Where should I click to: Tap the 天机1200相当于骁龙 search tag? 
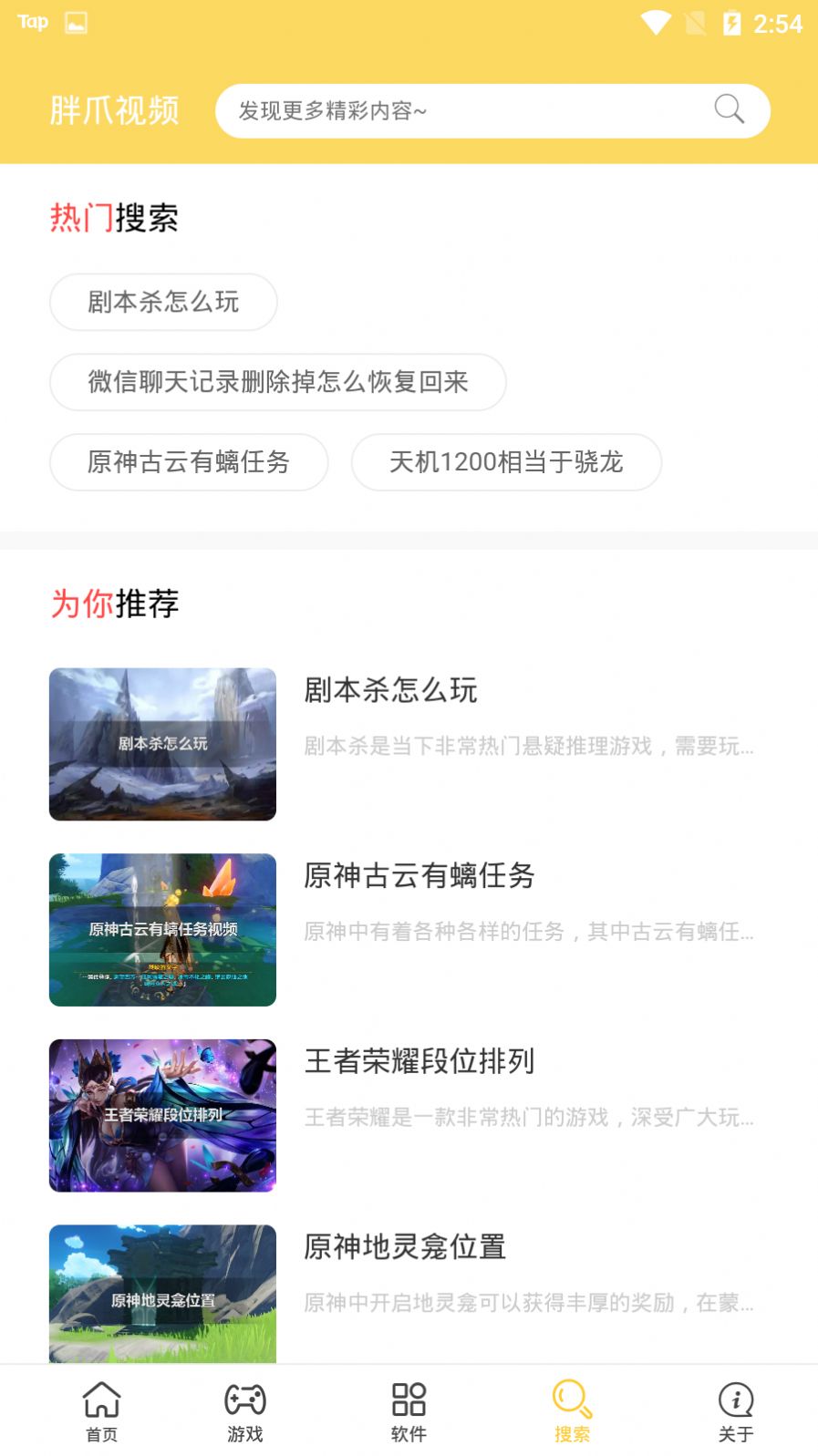point(506,462)
